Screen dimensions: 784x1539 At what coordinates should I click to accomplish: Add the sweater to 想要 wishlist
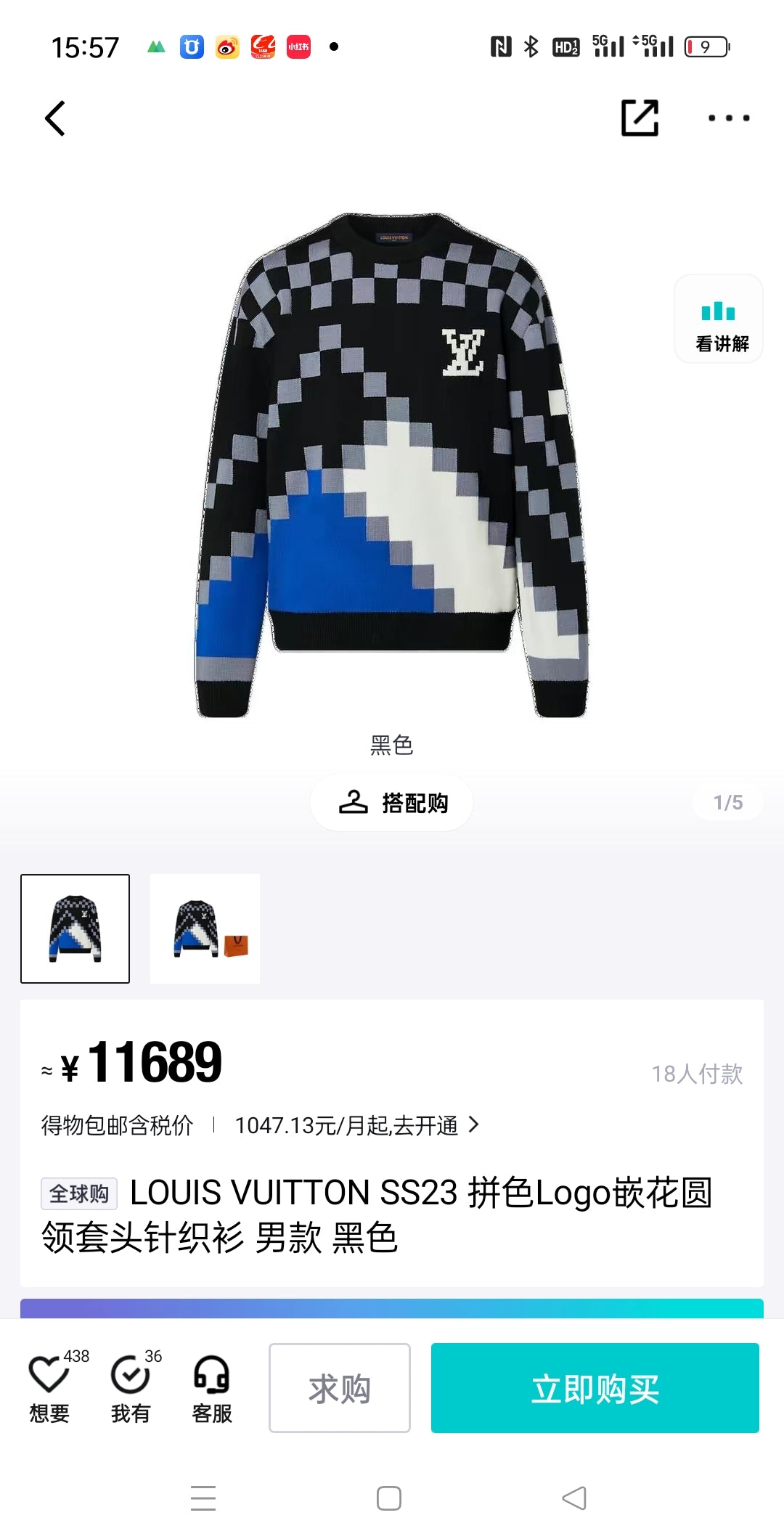[49, 1388]
